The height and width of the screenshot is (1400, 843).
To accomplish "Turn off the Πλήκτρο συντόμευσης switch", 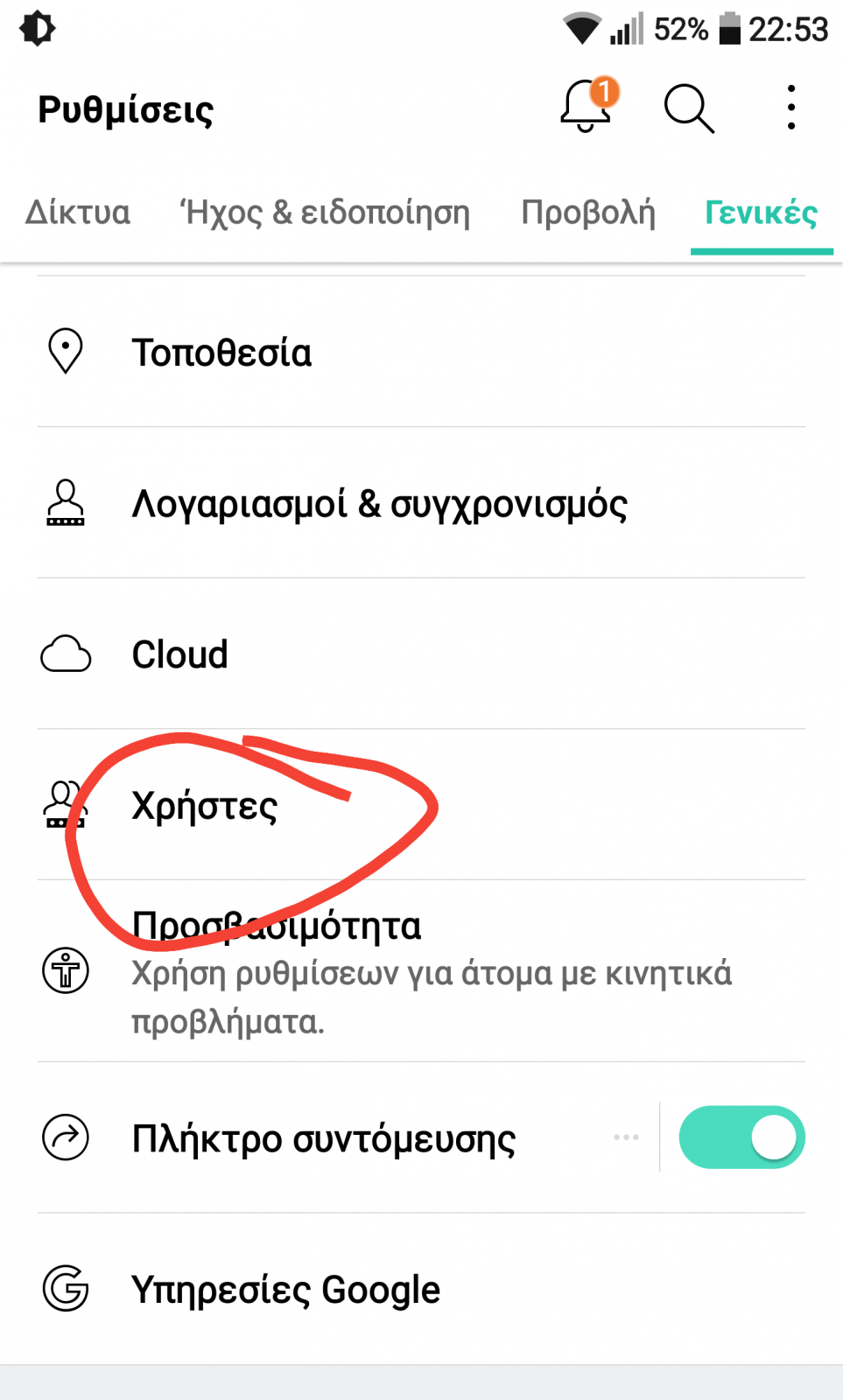I will coord(741,1137).
